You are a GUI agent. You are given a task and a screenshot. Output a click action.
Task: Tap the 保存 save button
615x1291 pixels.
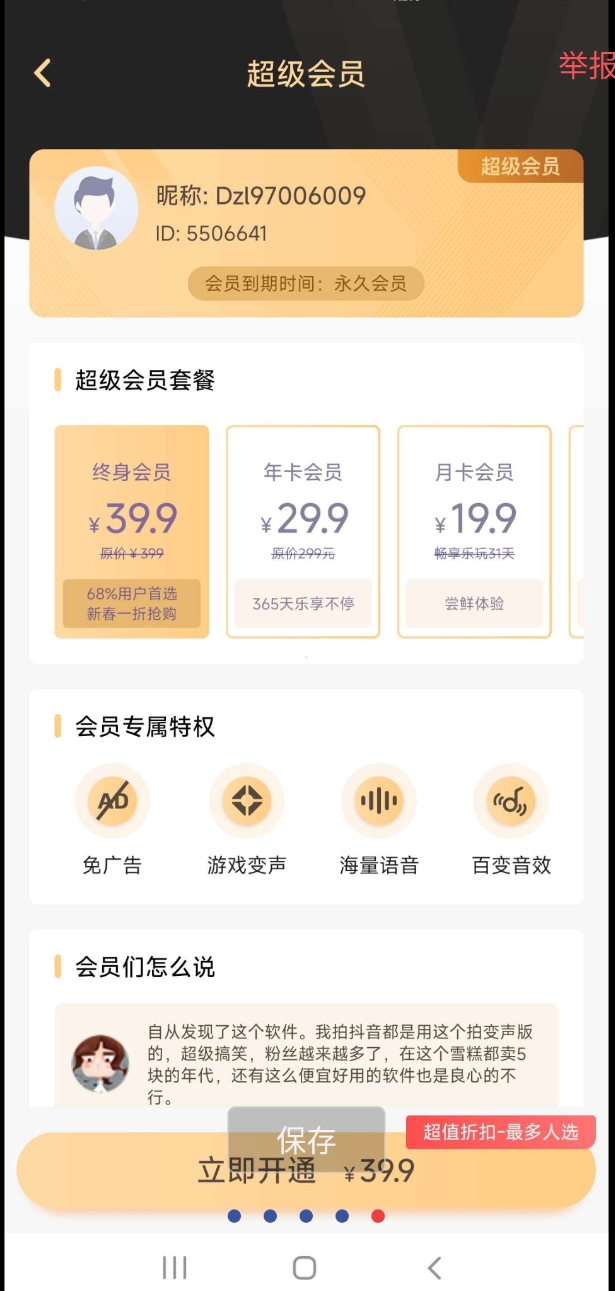click(306, 1139)
